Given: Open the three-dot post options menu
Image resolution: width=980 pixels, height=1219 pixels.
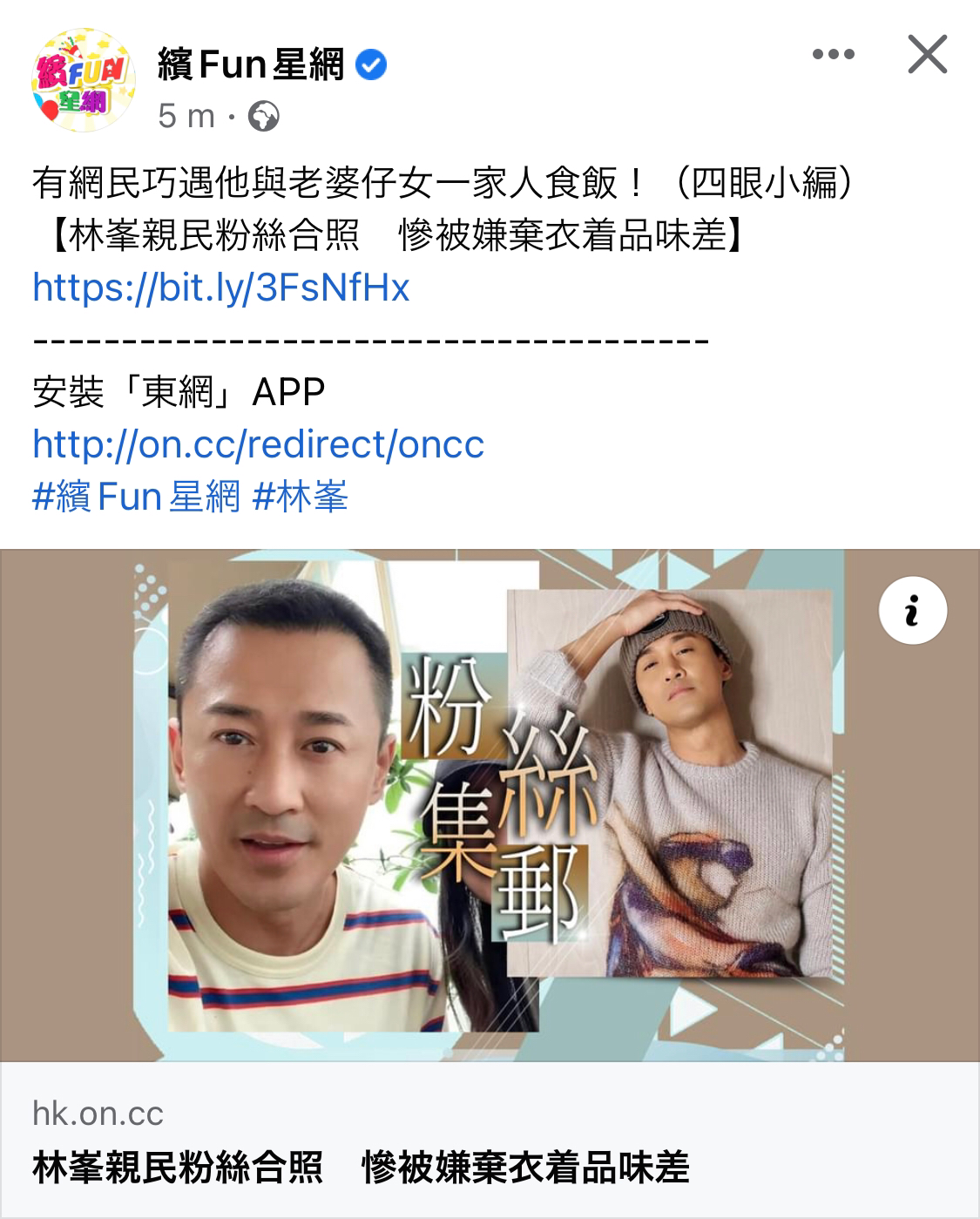Looking at the screenshot, I should [833, 55].
